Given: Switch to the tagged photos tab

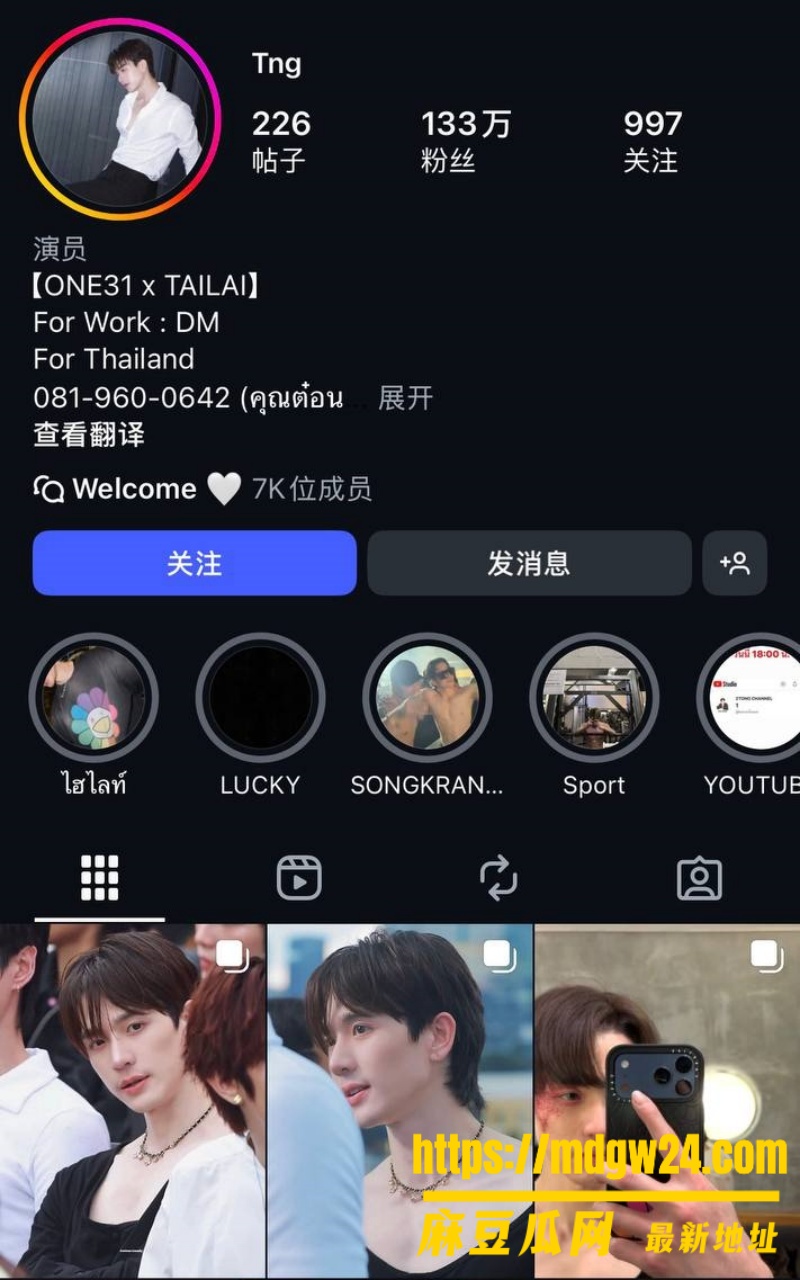Looking at the screenshot, I should [x=699, y=878].
